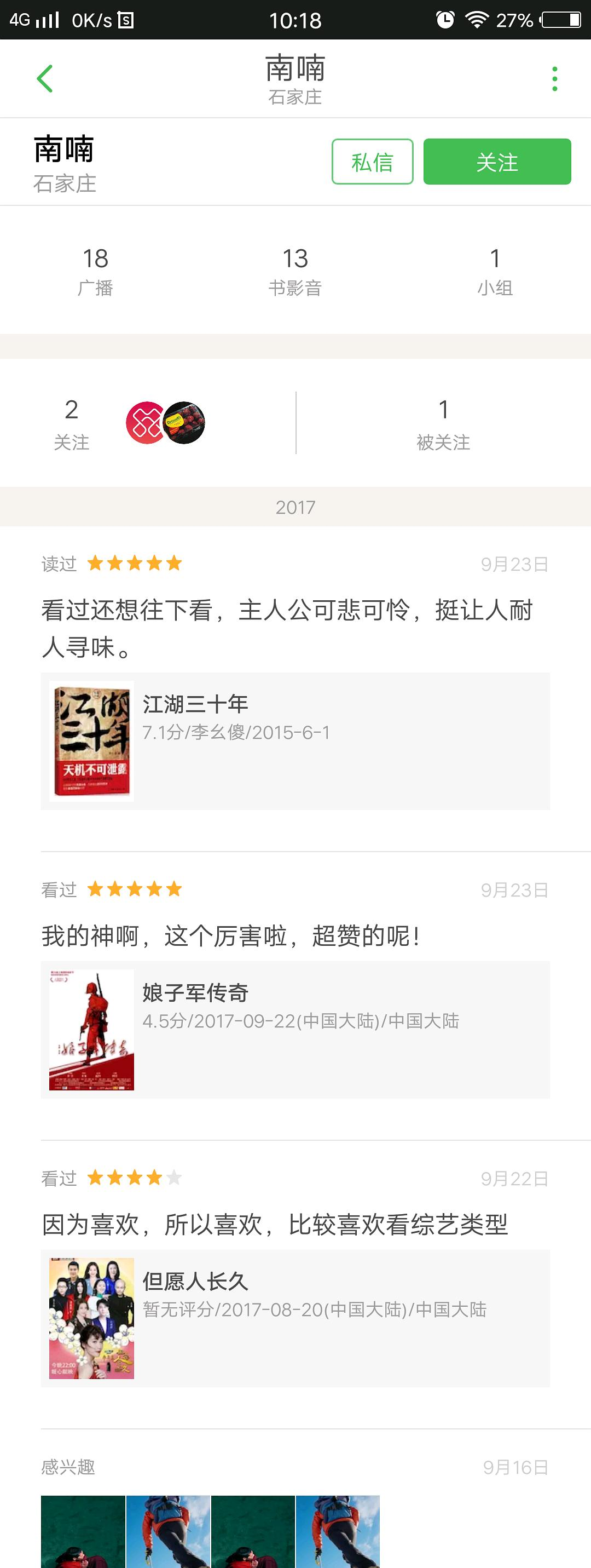Go back using the green arrow
The height and width of the screenshot is (1568, 591).
45,78
